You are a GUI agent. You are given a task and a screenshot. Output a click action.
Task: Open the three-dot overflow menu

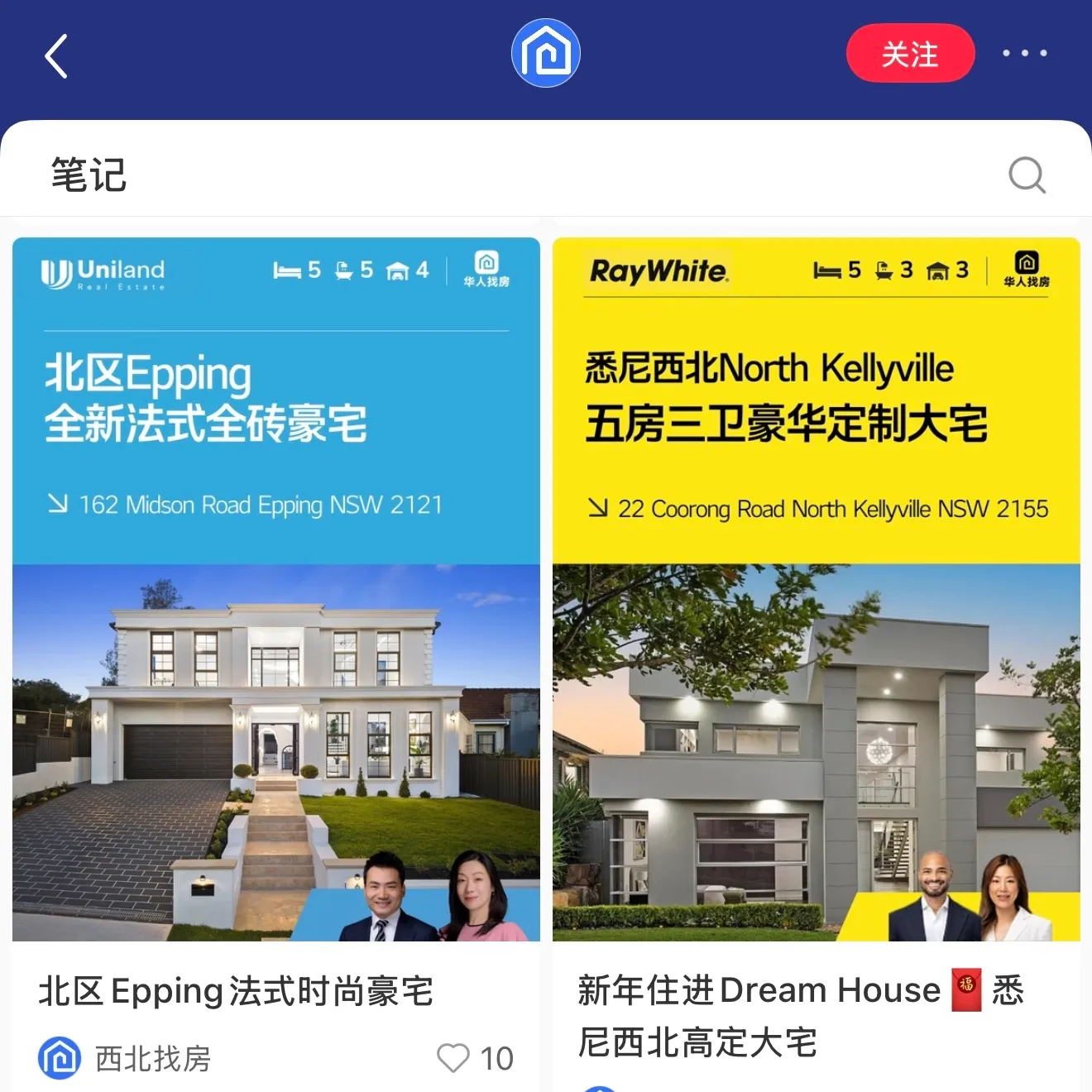[x=1024, y=54]
